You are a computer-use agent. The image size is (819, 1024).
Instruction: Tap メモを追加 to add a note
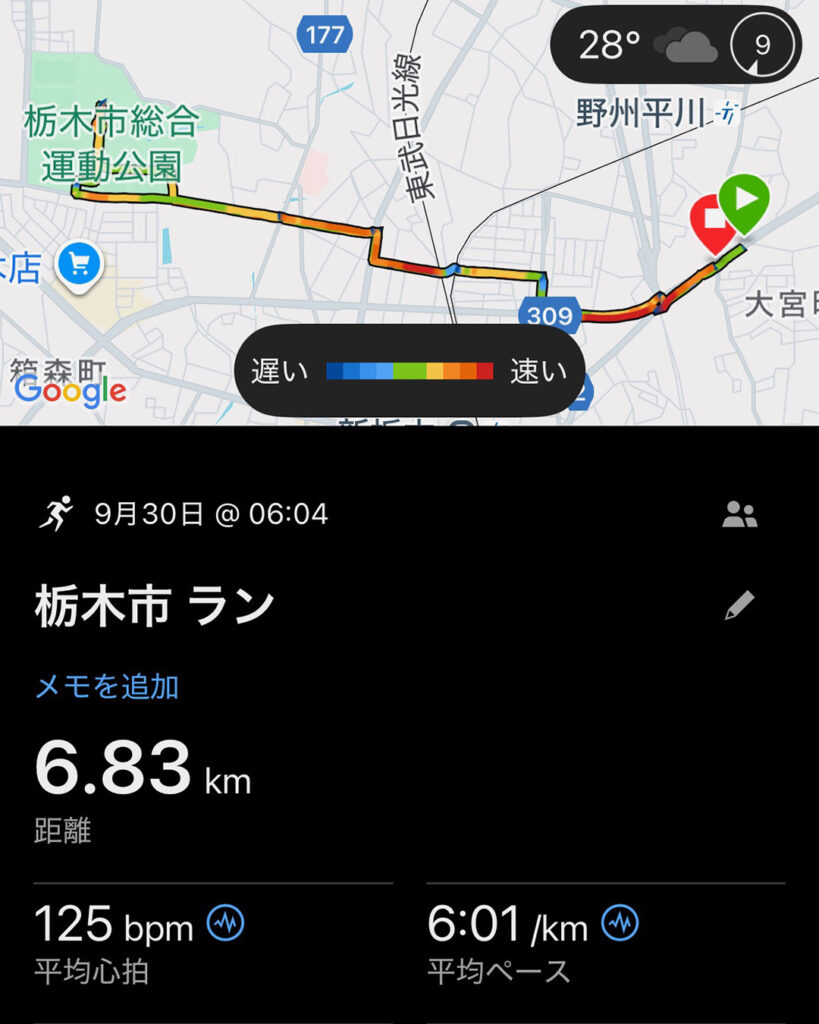point(107,686)
